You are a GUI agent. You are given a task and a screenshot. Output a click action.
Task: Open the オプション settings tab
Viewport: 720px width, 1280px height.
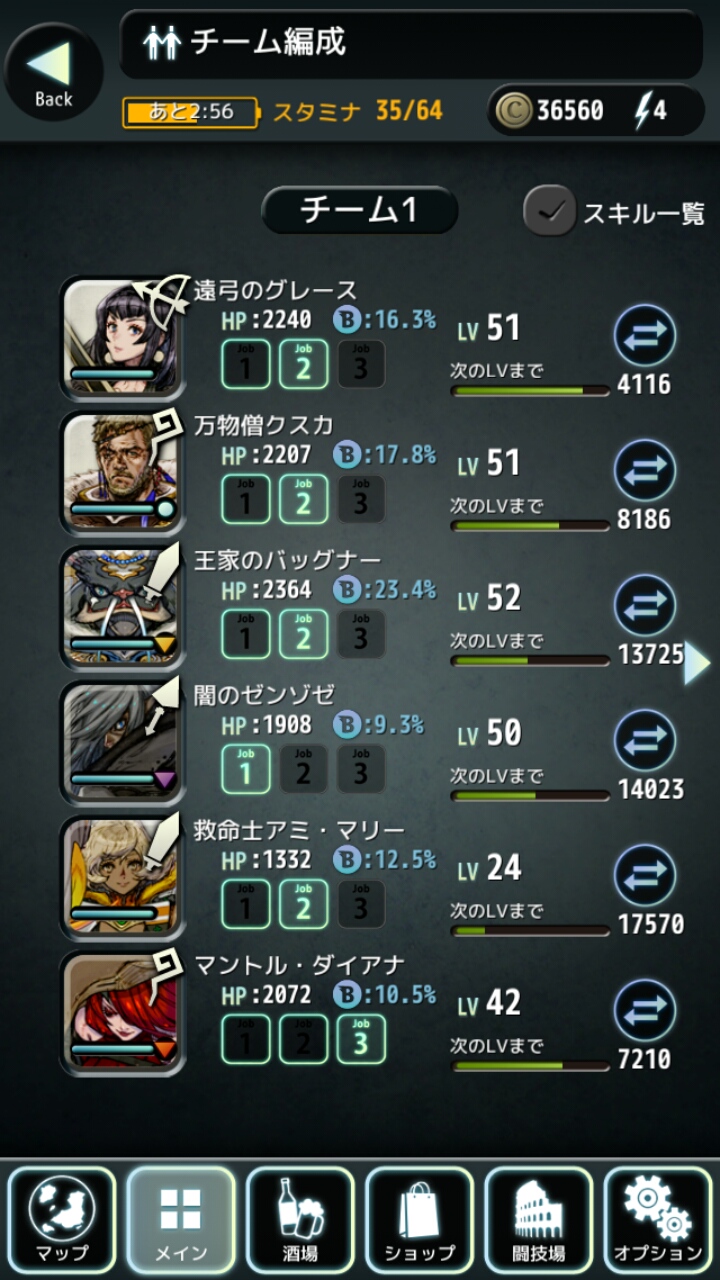[658, 1220]
